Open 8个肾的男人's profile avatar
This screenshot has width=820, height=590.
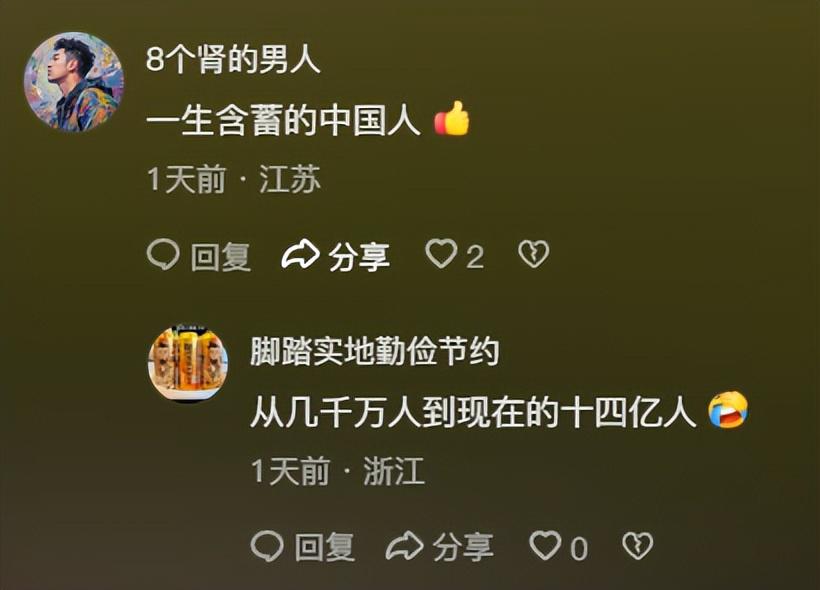tap(73, 82)
